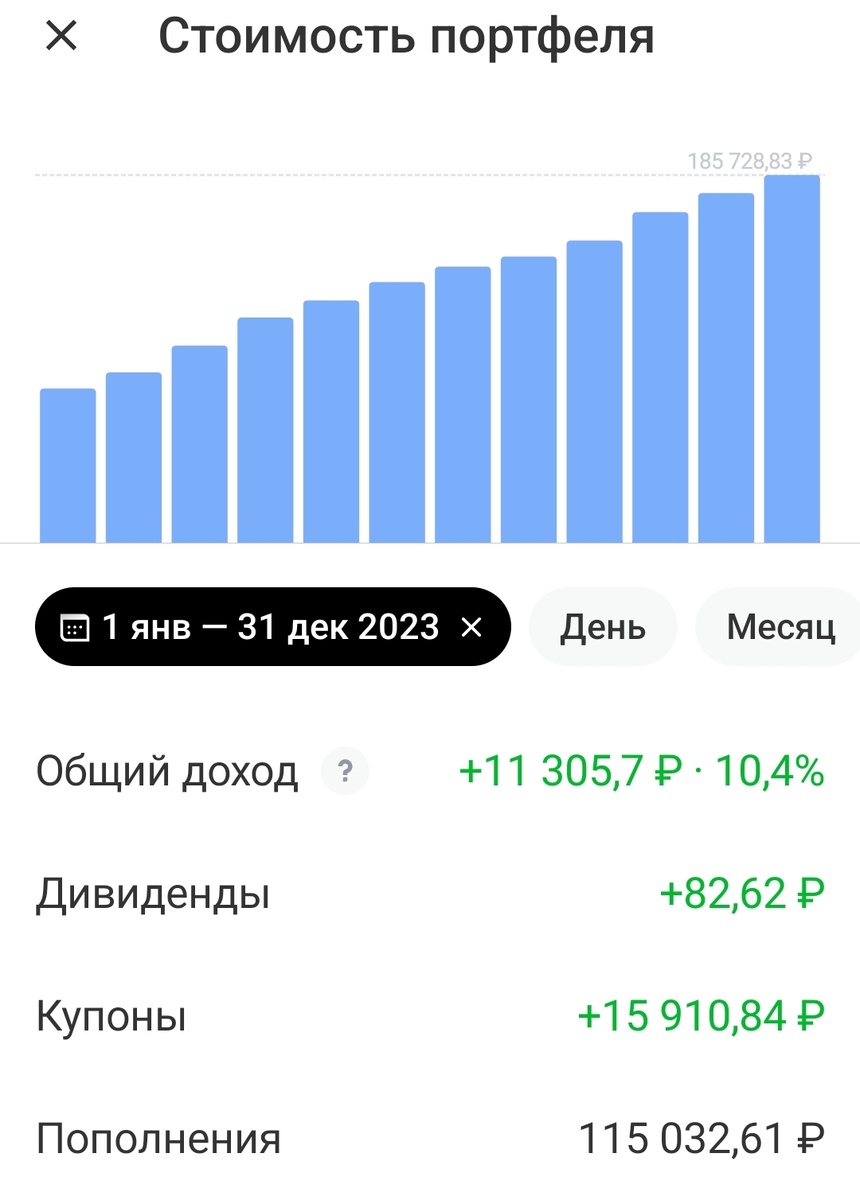Click the green total income +11 305,7 ₽
The height and width of the screenshot is (1200, 860).
tap(640, 770)
